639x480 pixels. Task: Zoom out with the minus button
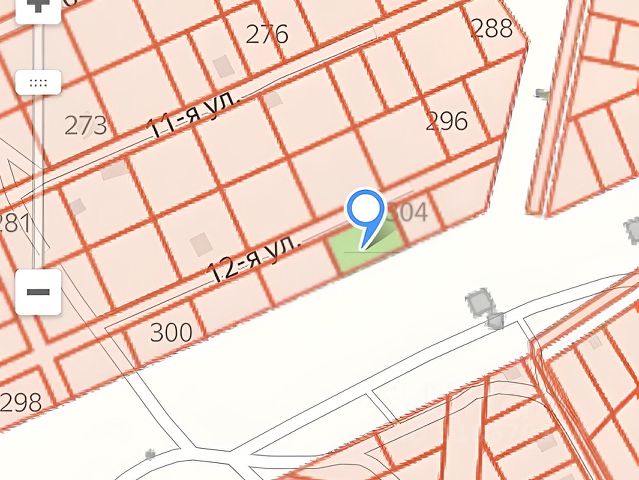(38, 291)
